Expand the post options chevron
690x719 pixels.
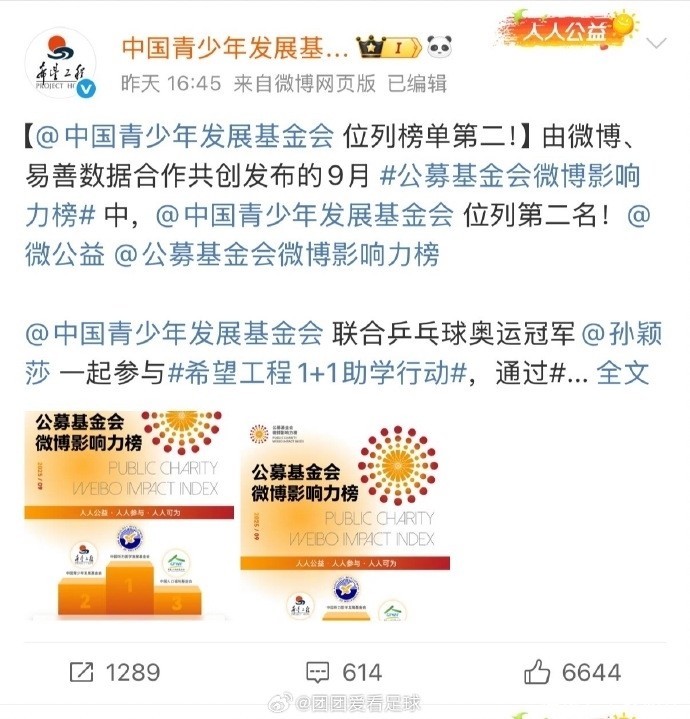(656, 44)
